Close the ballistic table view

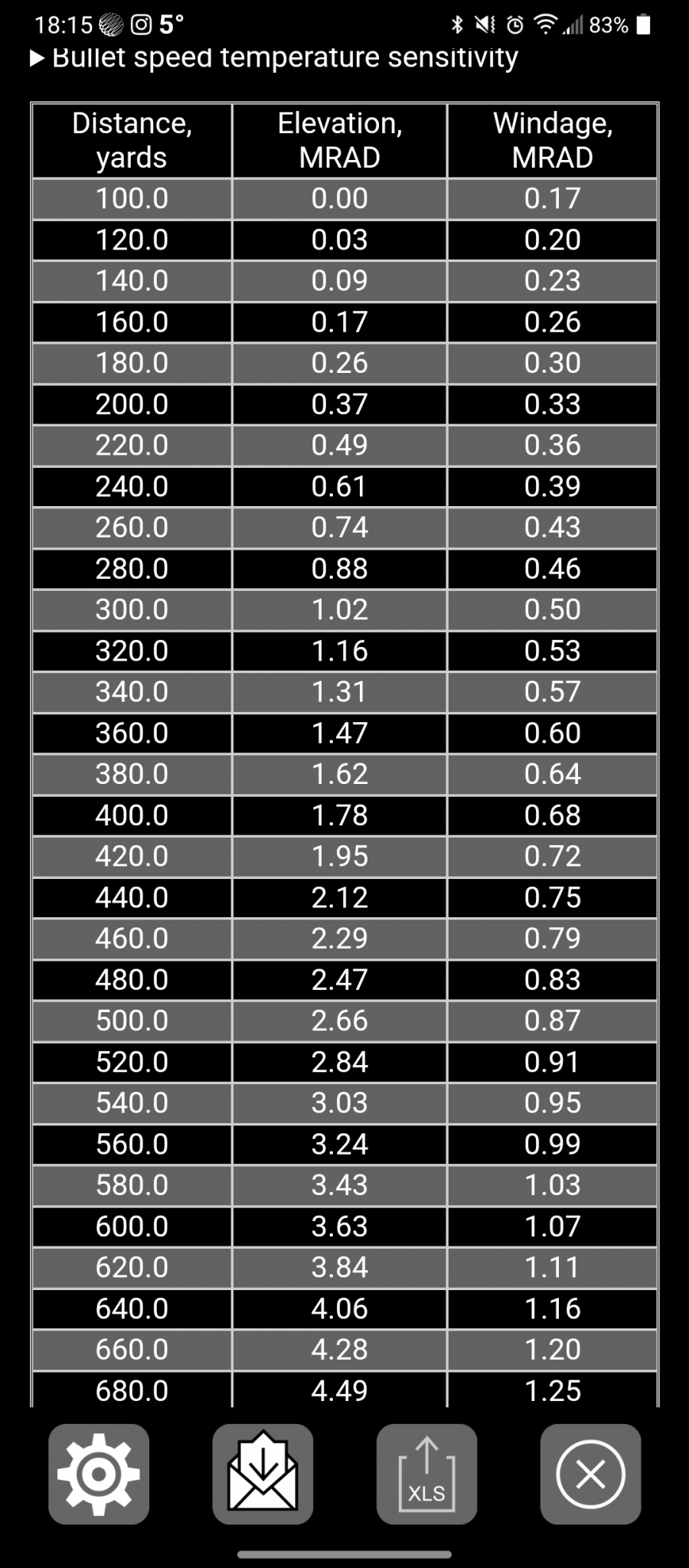click(x=590, y=1474)
